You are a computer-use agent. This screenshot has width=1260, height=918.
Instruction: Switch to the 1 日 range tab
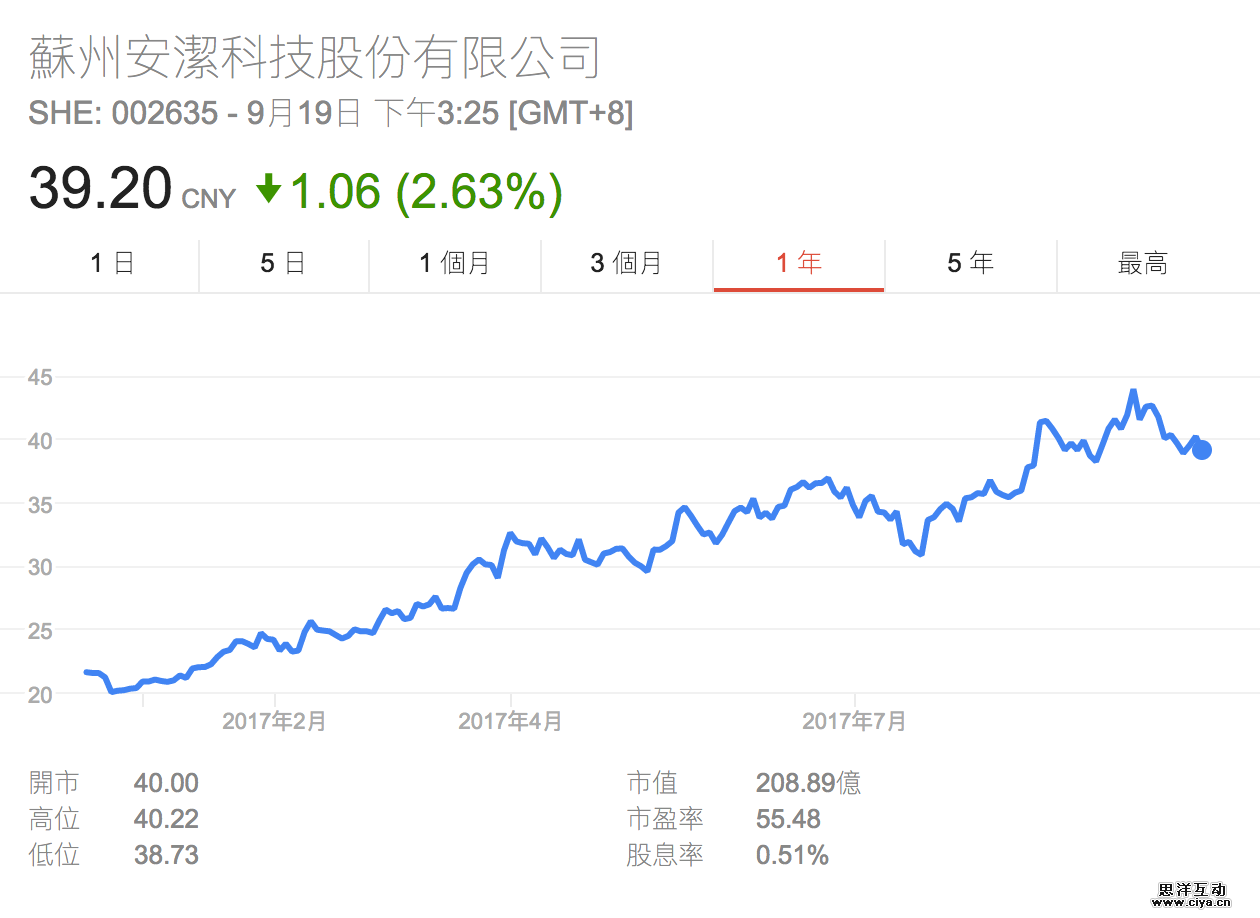coord(112,264)
